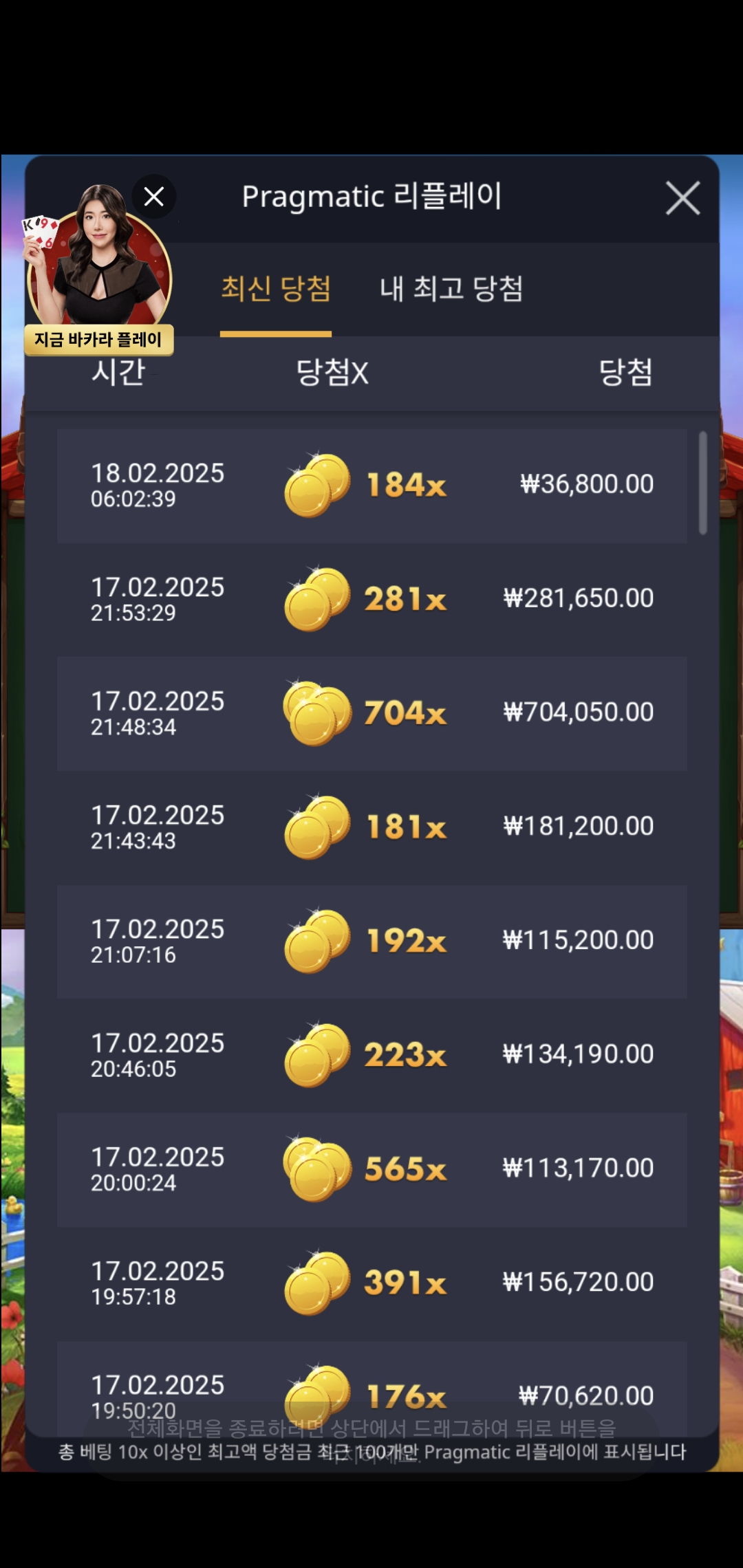The image size is (743, 1568).
Task: Switch to the 최신 당첨 tab
Action: click(x=276, y=289)
